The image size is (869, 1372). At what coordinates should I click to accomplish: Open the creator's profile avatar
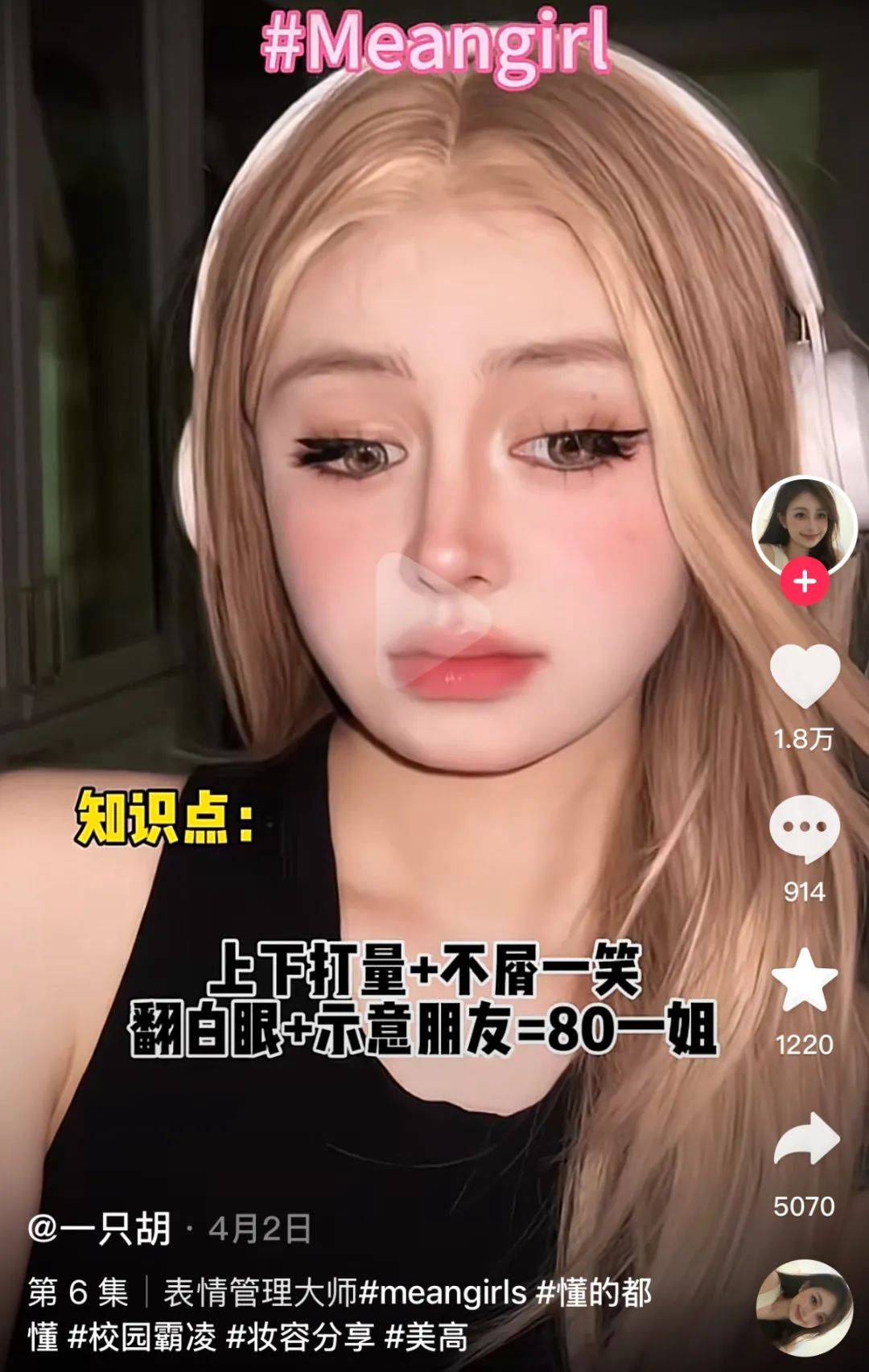tap(804, 524)
